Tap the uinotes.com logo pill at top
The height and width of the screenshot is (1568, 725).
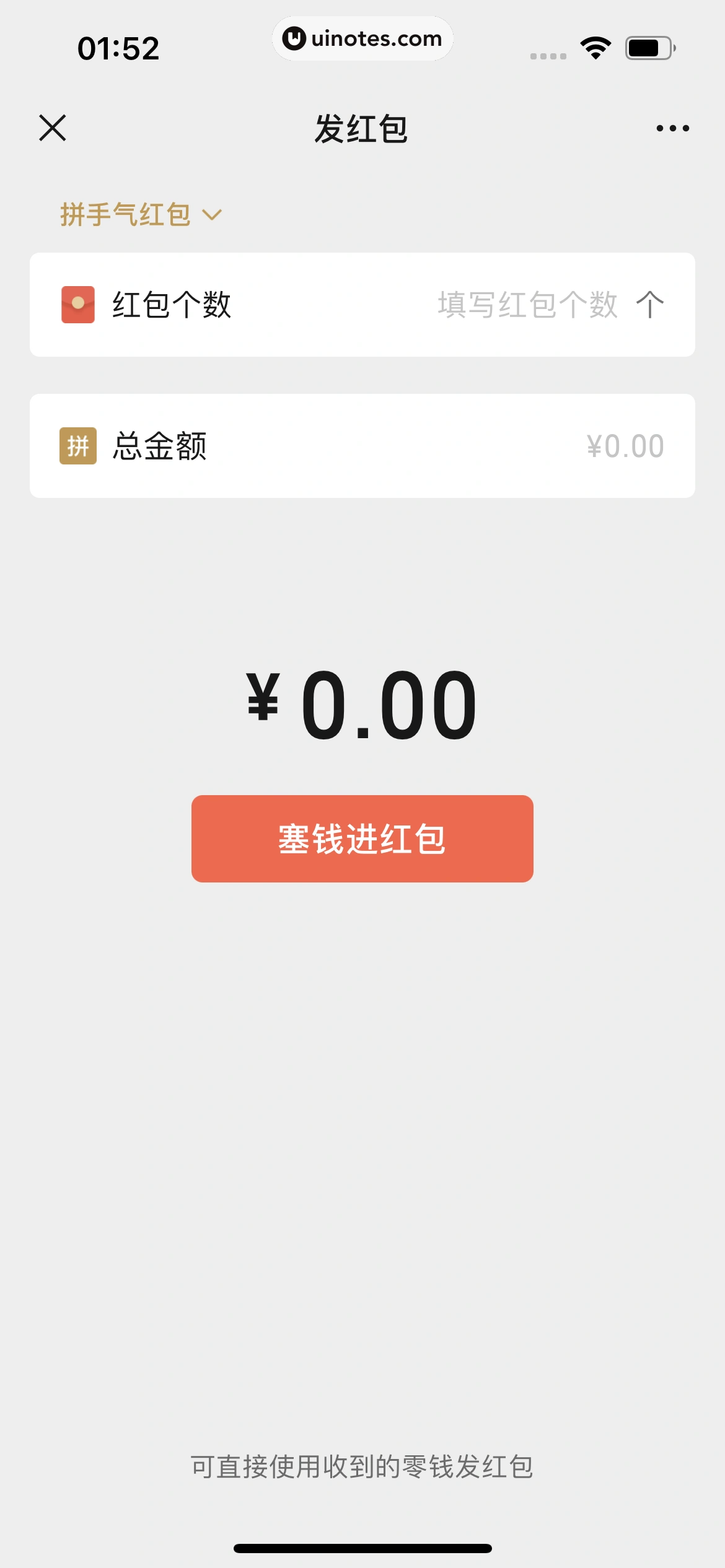362,38
